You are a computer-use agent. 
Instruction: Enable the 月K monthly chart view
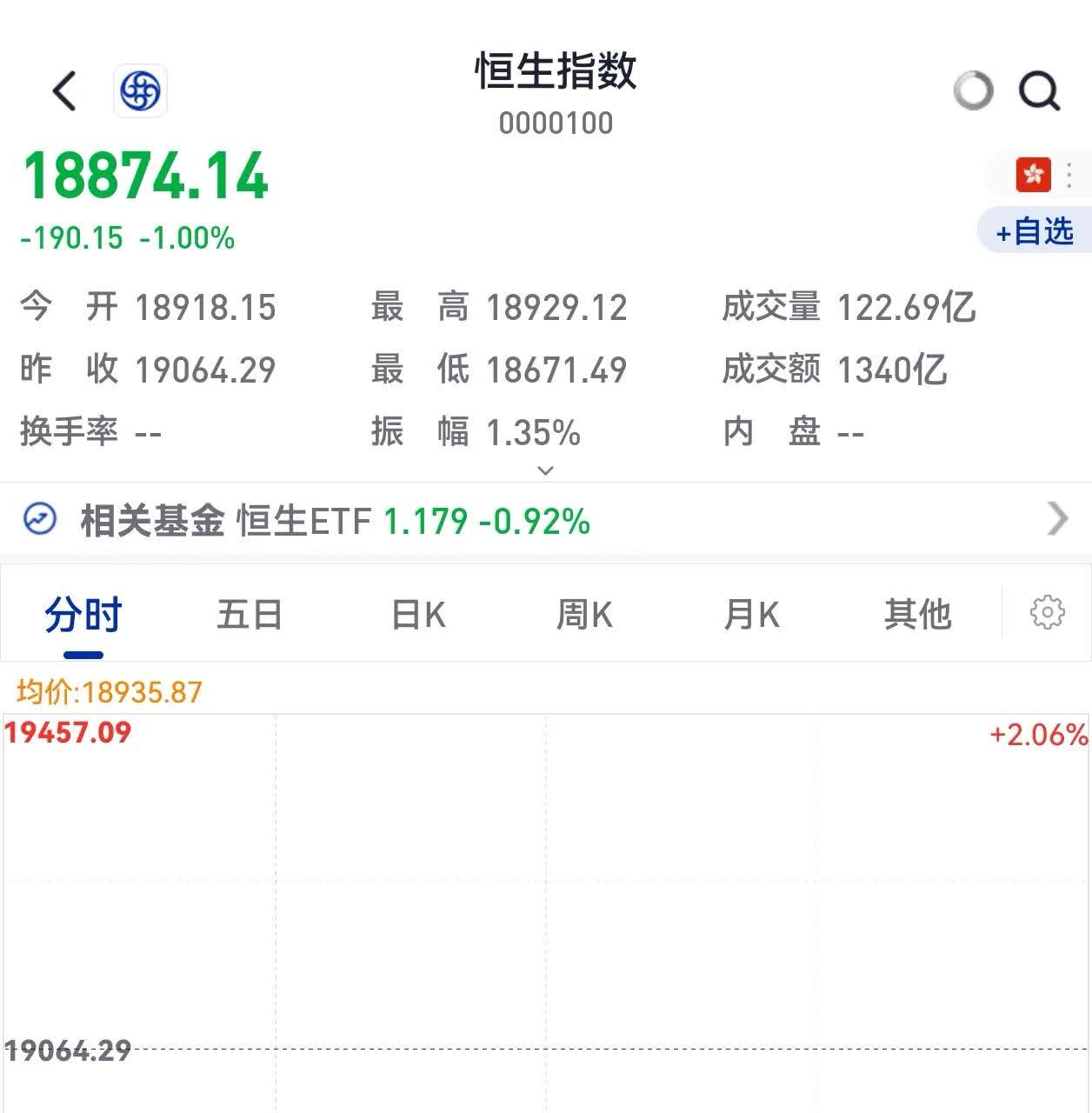[751, 613]
